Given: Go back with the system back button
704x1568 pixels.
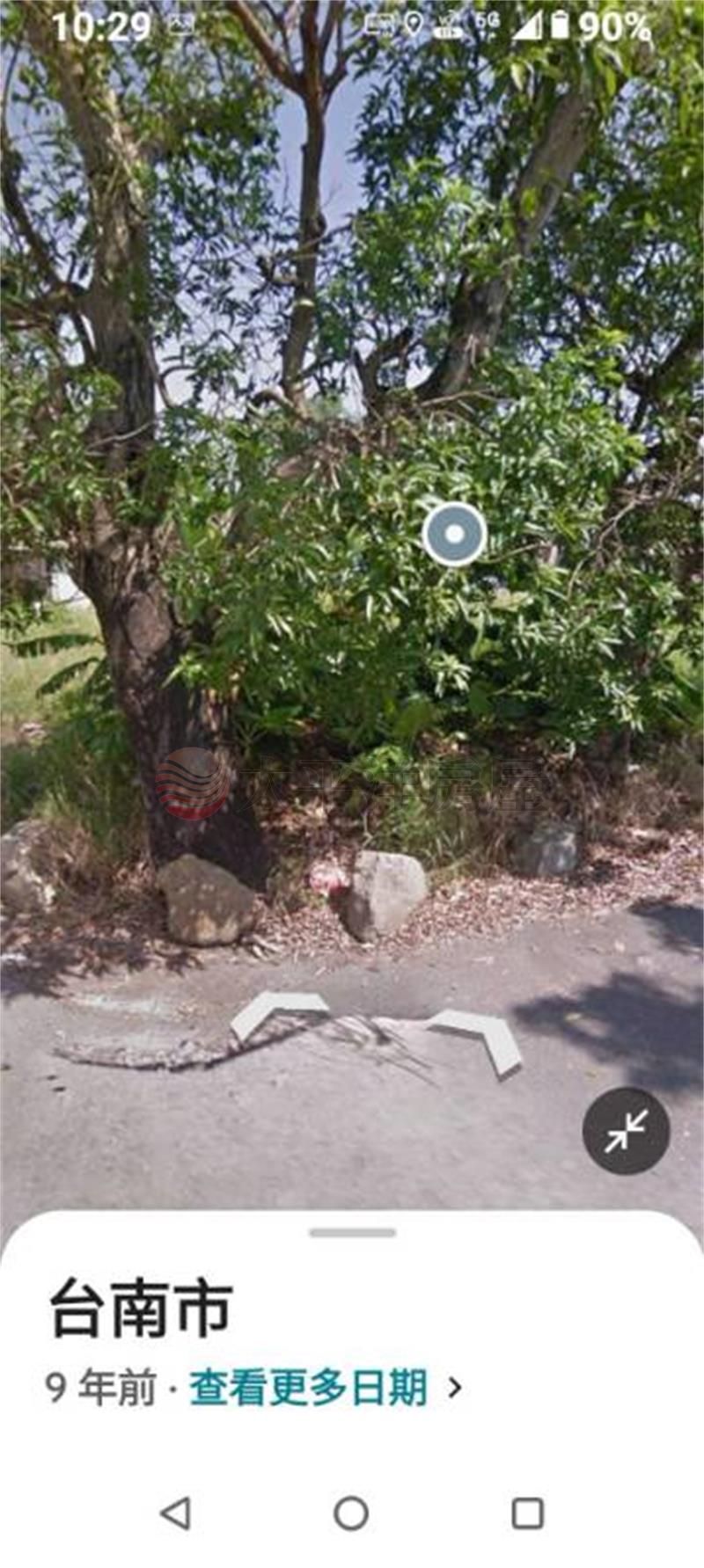Looking at the screenshot, I should [176, 1513].
